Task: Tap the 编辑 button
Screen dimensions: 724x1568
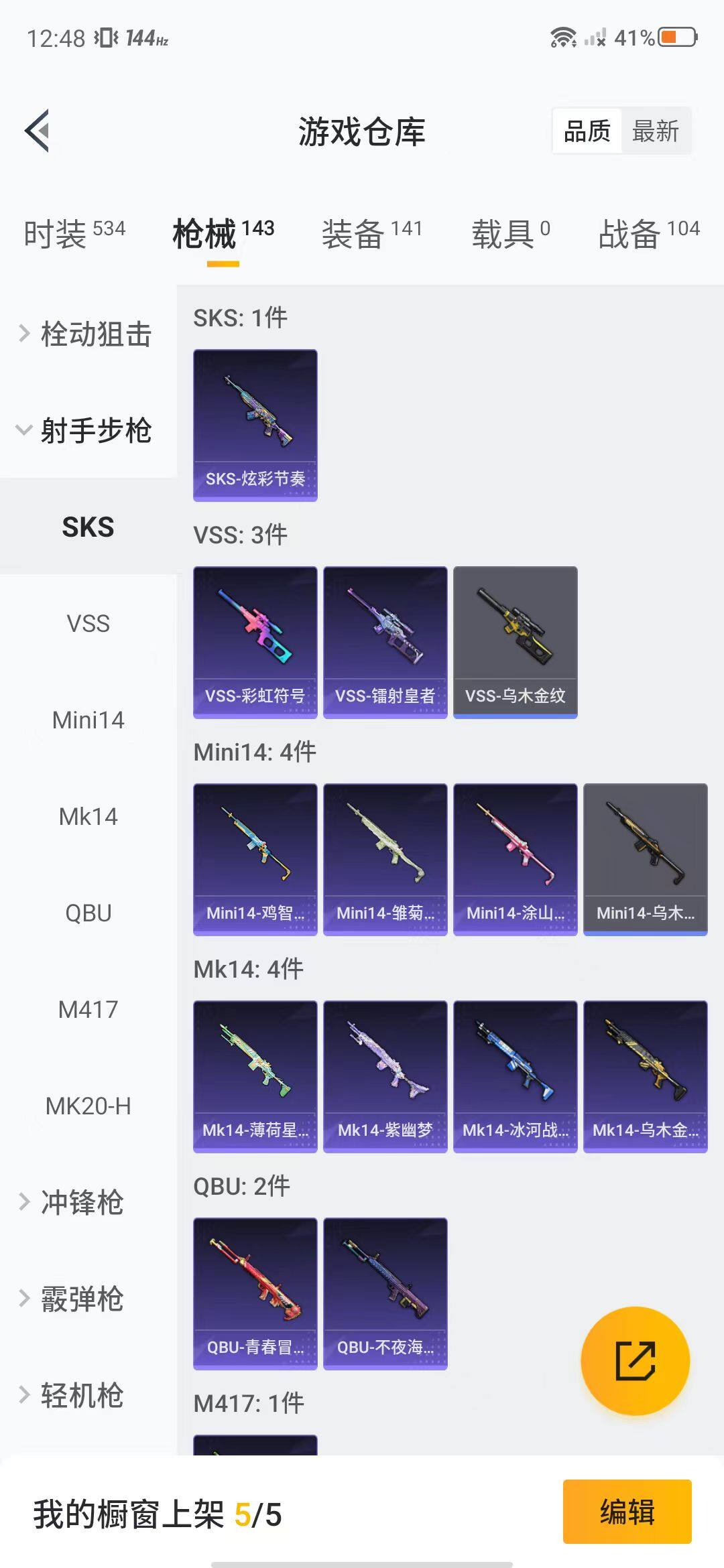Action: pos(627,1512)
